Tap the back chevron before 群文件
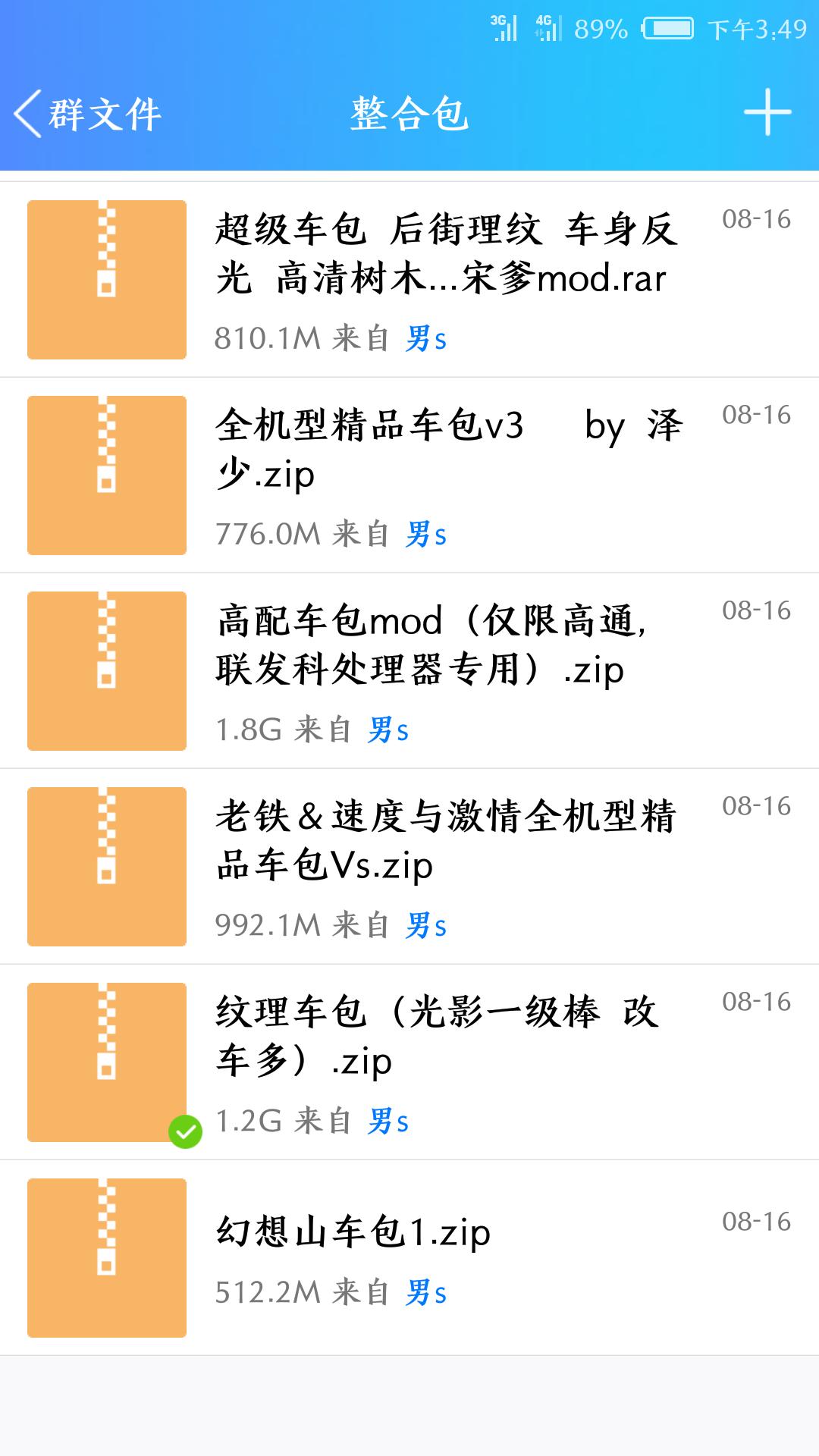819x1456 pixels. tap(27, 112)
